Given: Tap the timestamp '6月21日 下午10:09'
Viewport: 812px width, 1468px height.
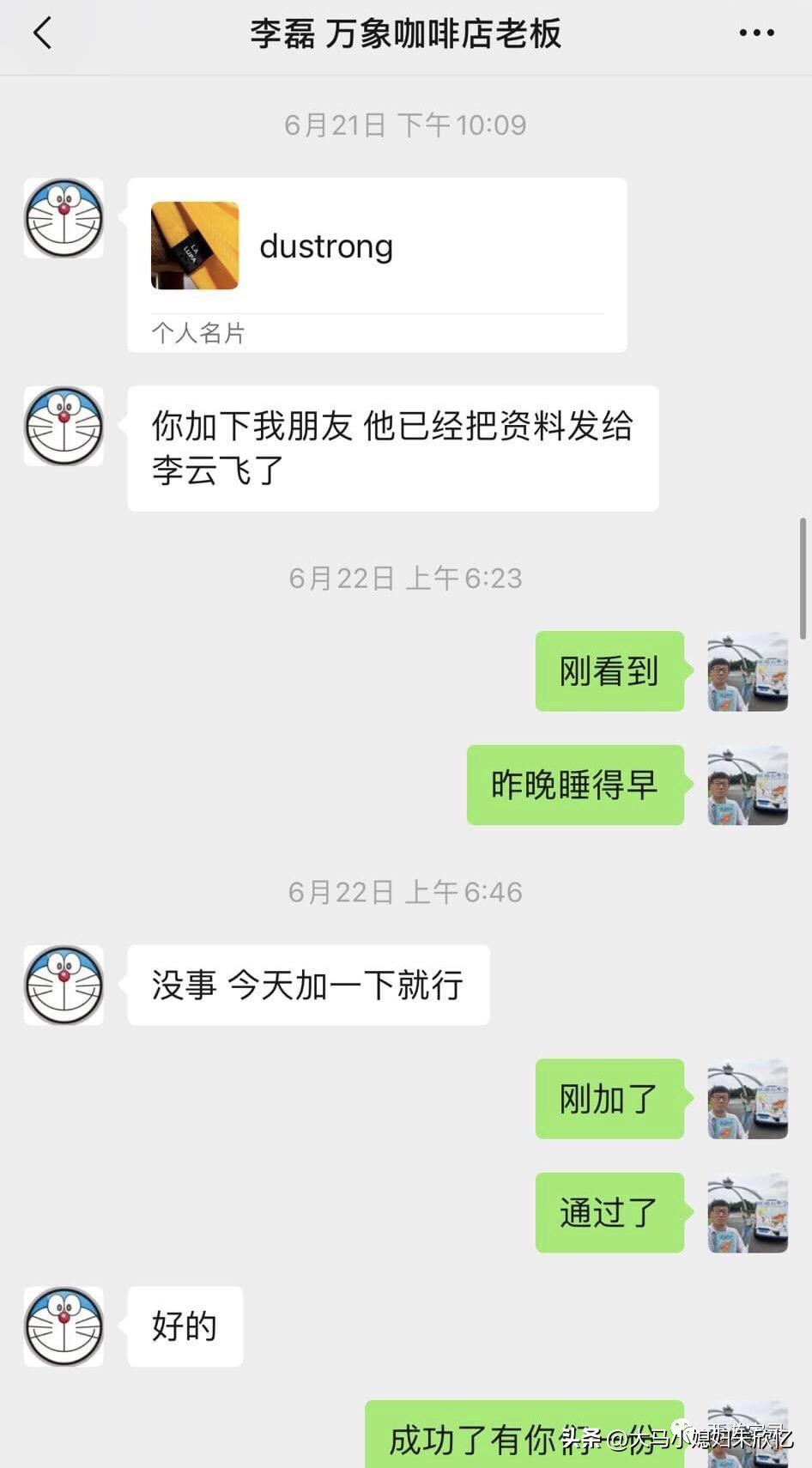Looking at the screenshot, I should click(x=406, y=124).
